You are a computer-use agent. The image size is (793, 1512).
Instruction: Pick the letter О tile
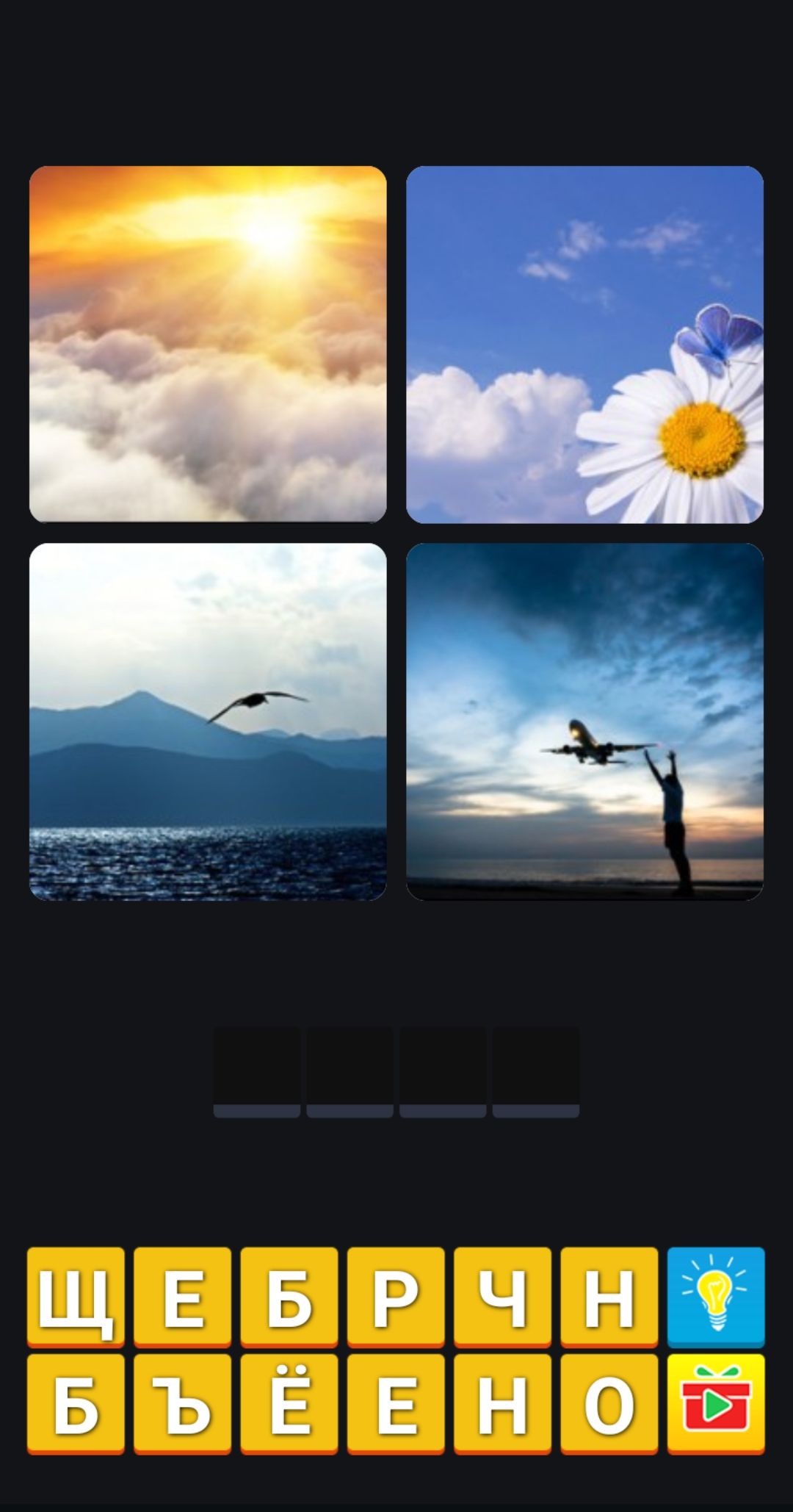pos(609,1403)
